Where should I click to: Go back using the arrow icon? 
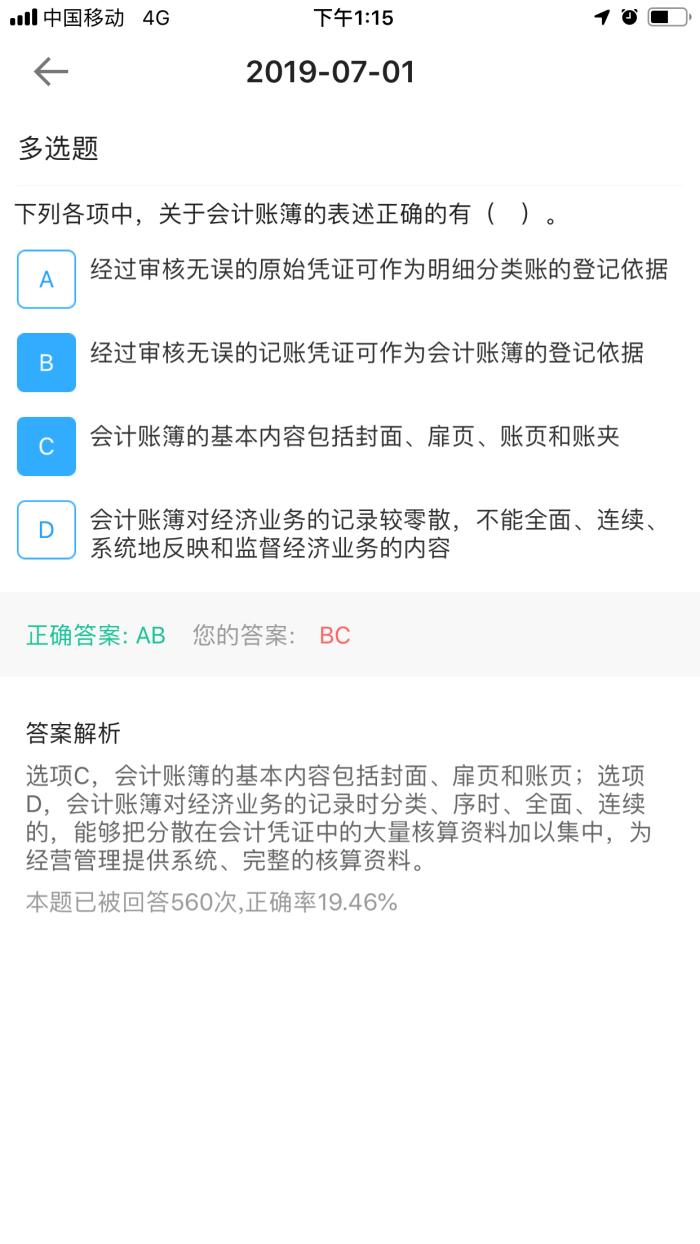pyautogui.click(x=50, y=71)
